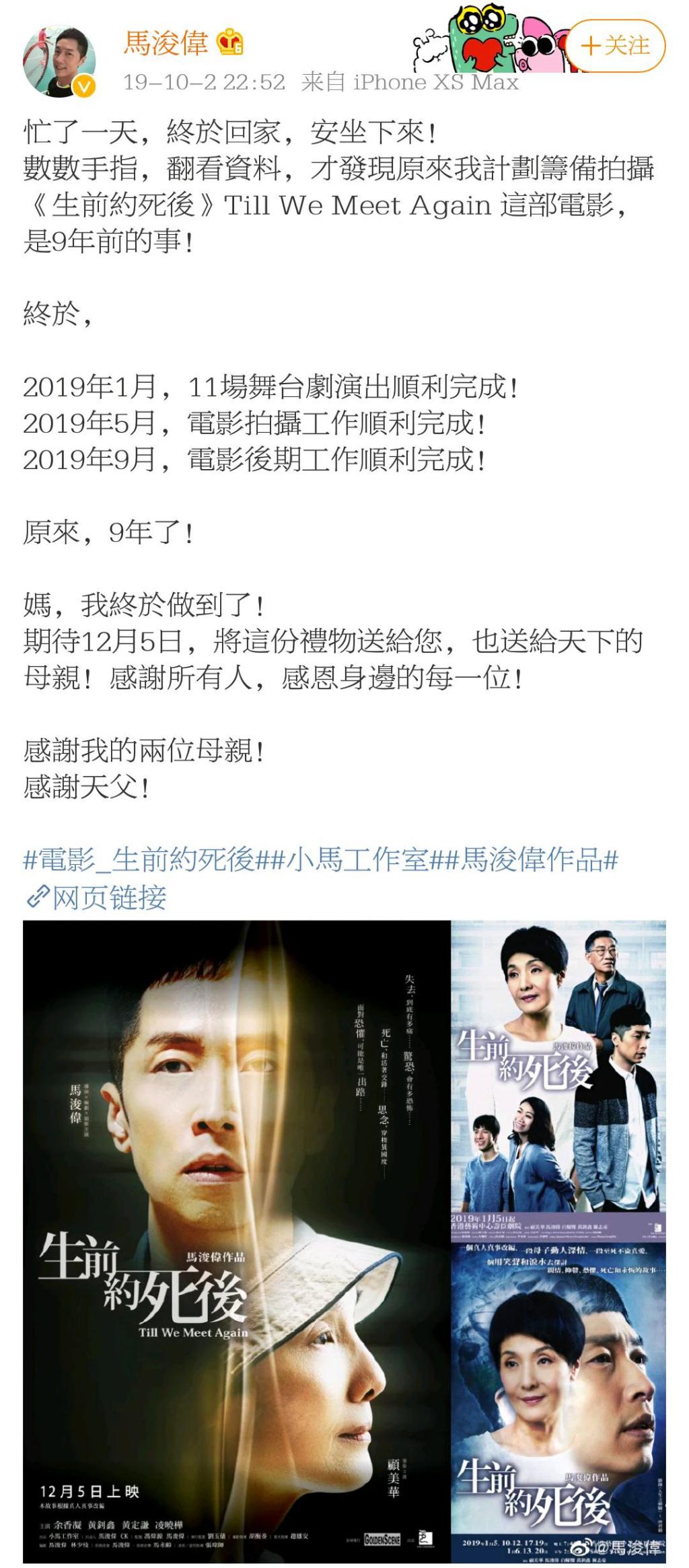This screenshot has height=1568, width=689.
Task: View the large movie poster image
Action: 236,1240
